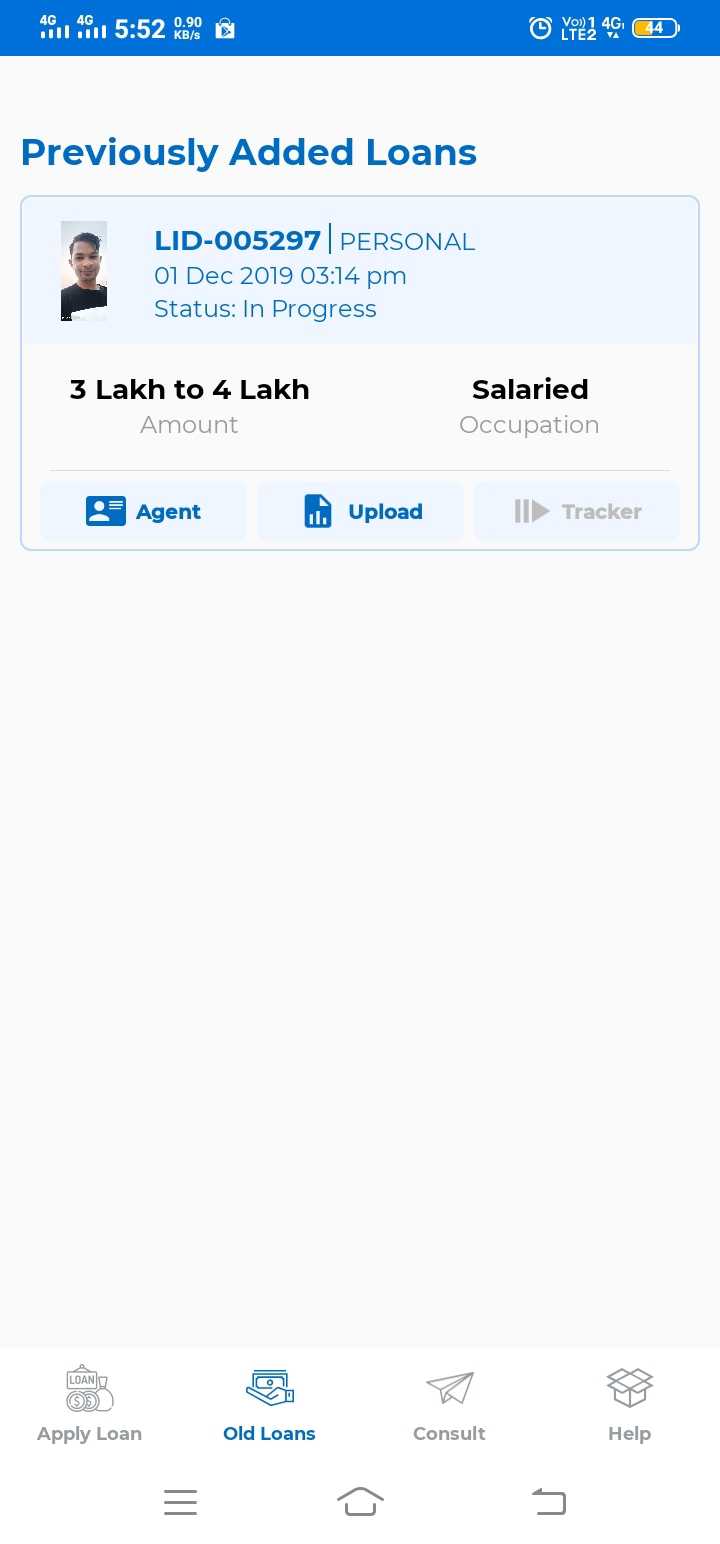
Task: Go back using the system back button
Action: click(x=548, y=1501)
